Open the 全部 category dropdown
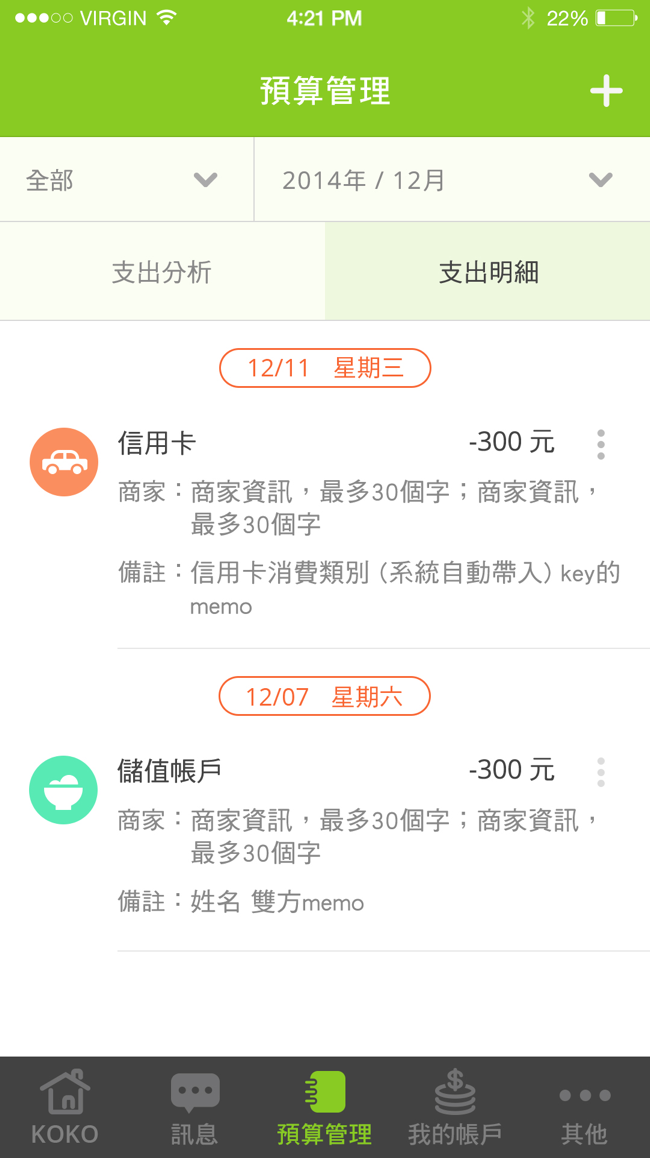Image resolution: width=650 pixels, height=1158 pixels. [126, 179]
